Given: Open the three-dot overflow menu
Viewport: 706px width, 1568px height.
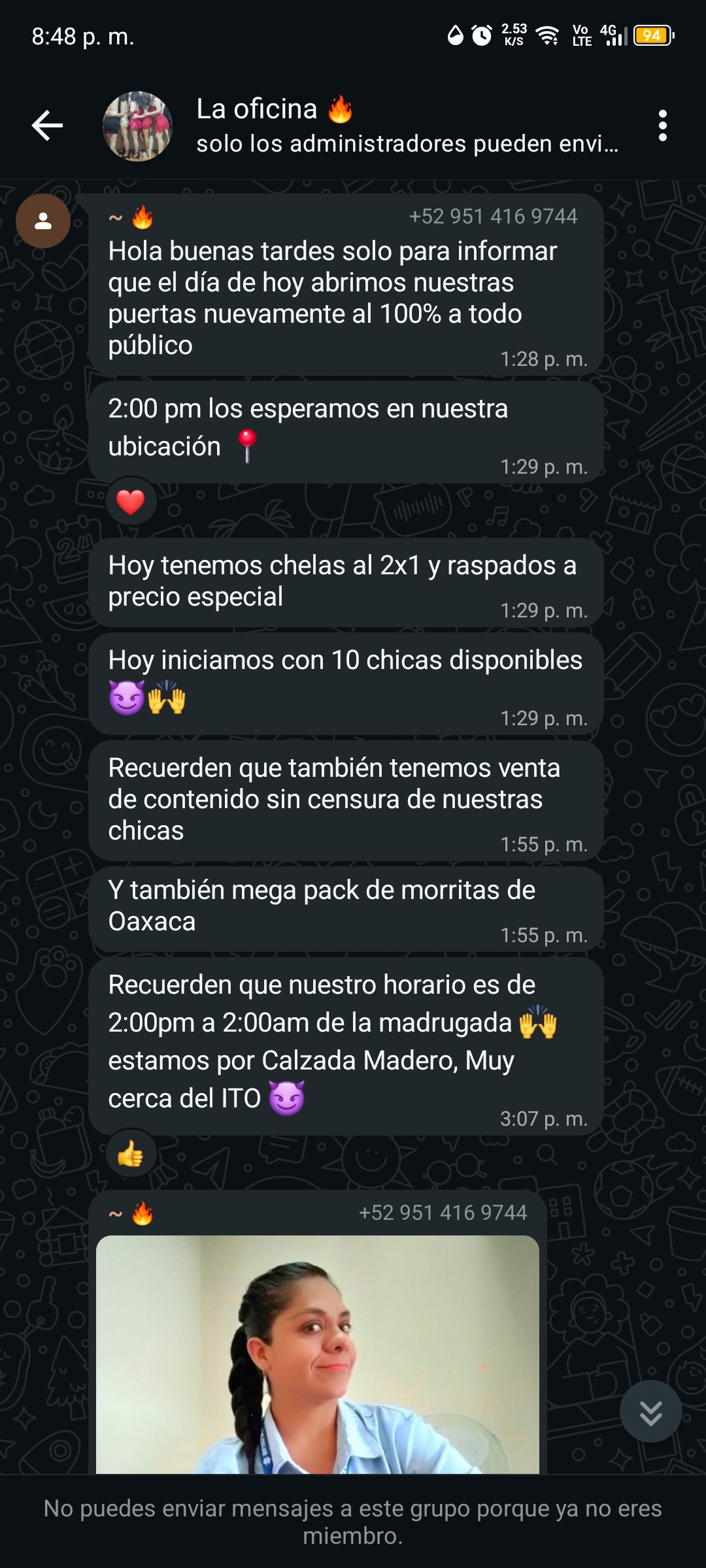Looking at the screenshot, I should 662,125.
